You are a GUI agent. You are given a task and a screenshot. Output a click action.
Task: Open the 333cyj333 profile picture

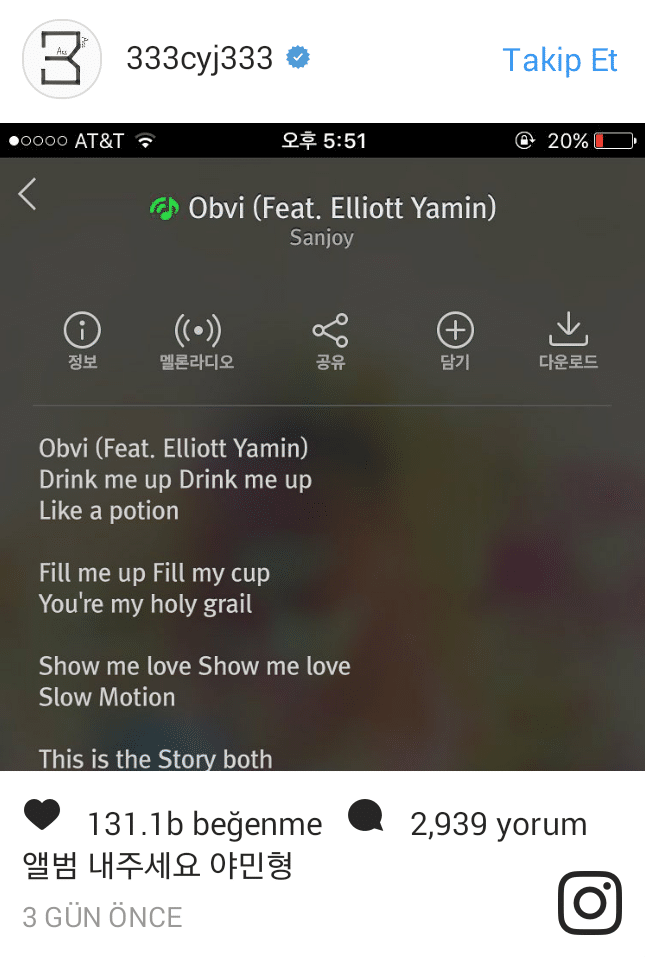[62, 59]
